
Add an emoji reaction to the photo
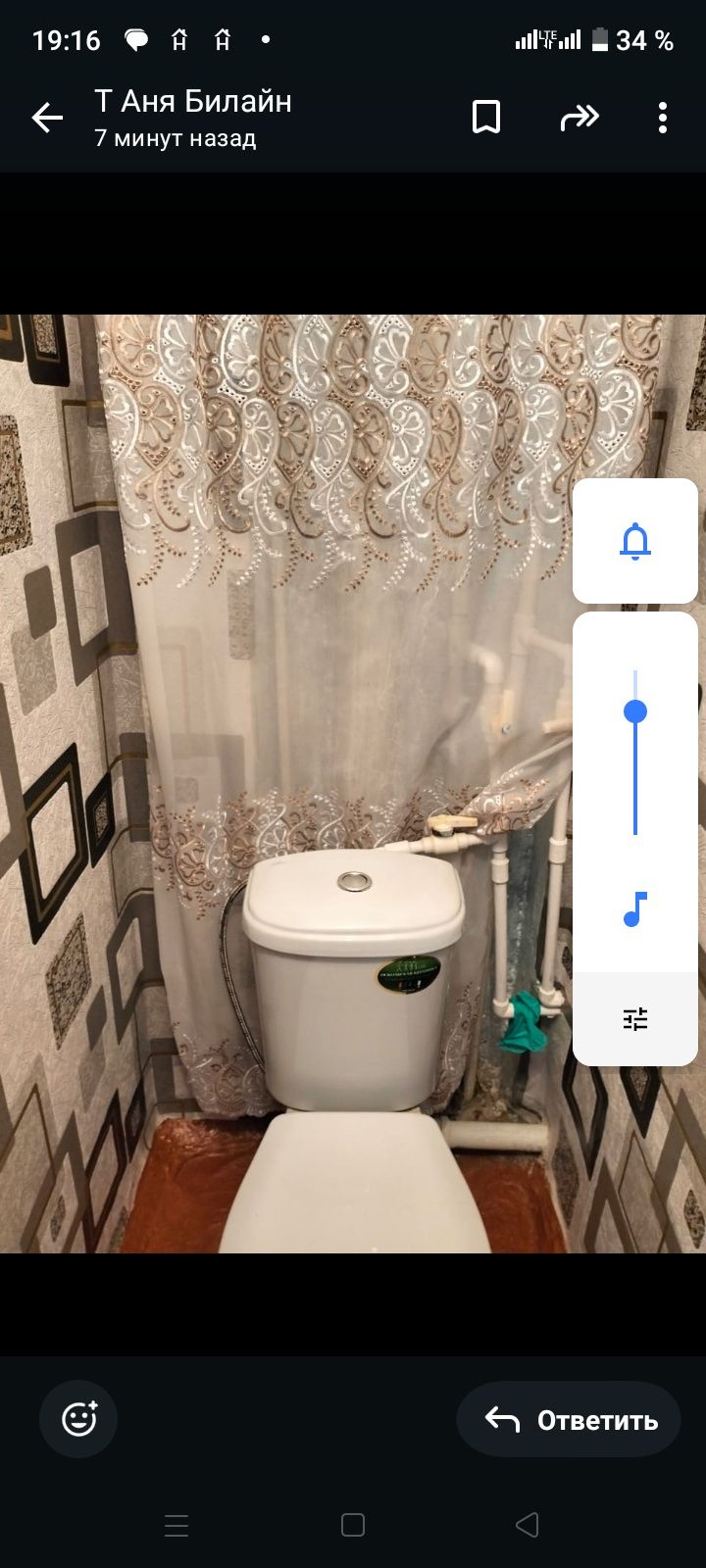(x=78, y=1419)
